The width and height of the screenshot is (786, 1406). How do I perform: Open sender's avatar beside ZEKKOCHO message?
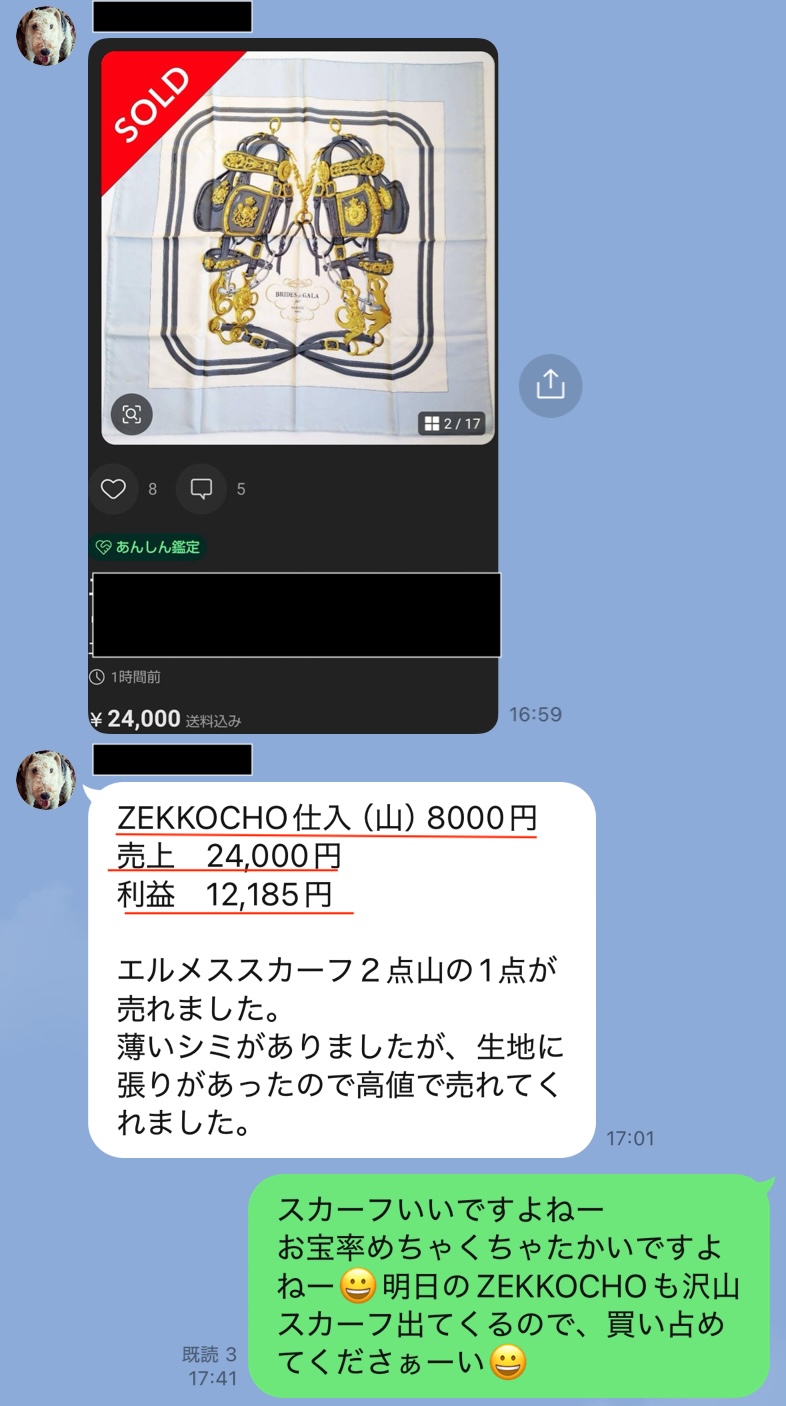[x=46, y=779]
